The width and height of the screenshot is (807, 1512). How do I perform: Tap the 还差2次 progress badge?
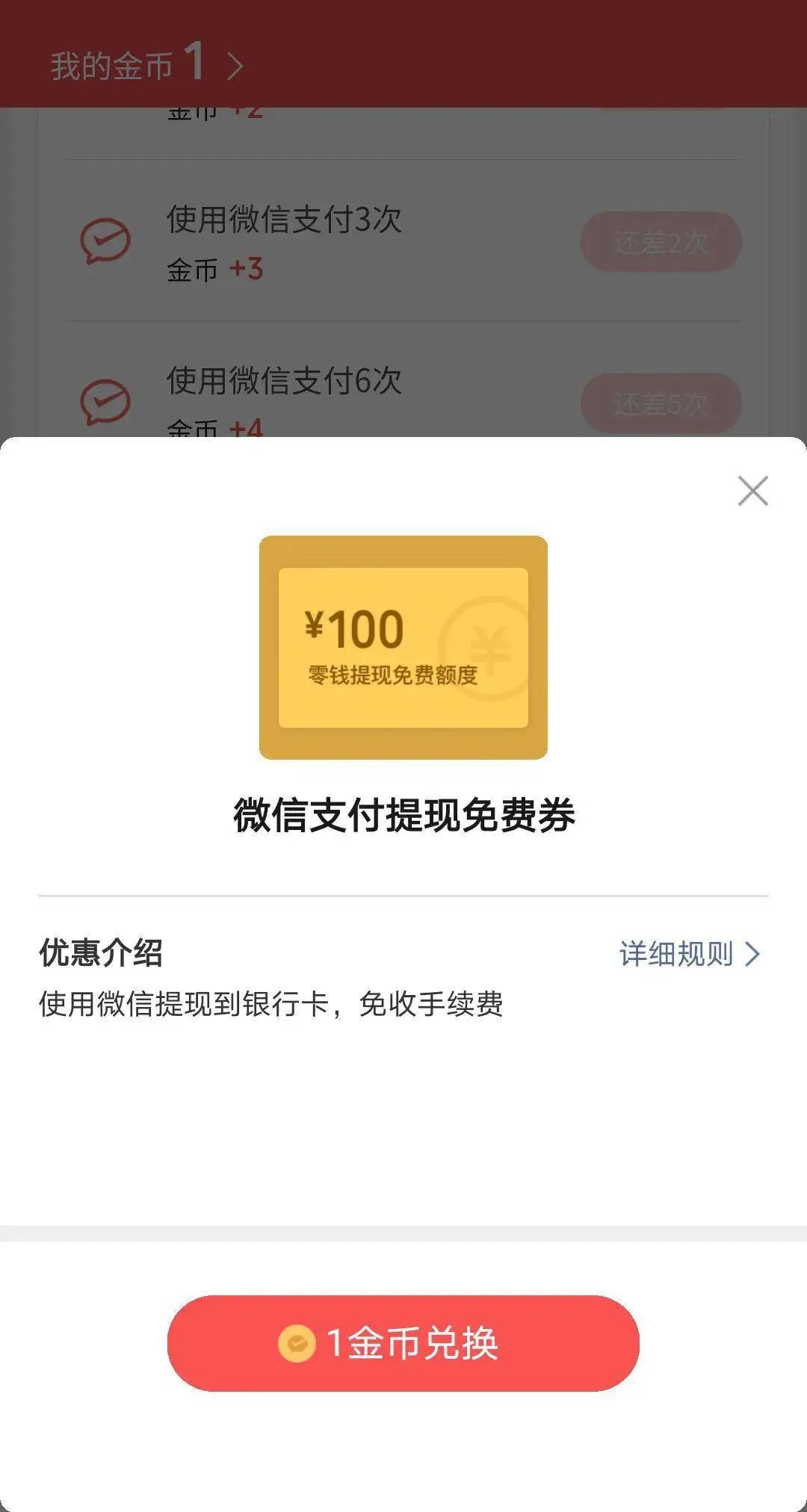coord(662,241)
